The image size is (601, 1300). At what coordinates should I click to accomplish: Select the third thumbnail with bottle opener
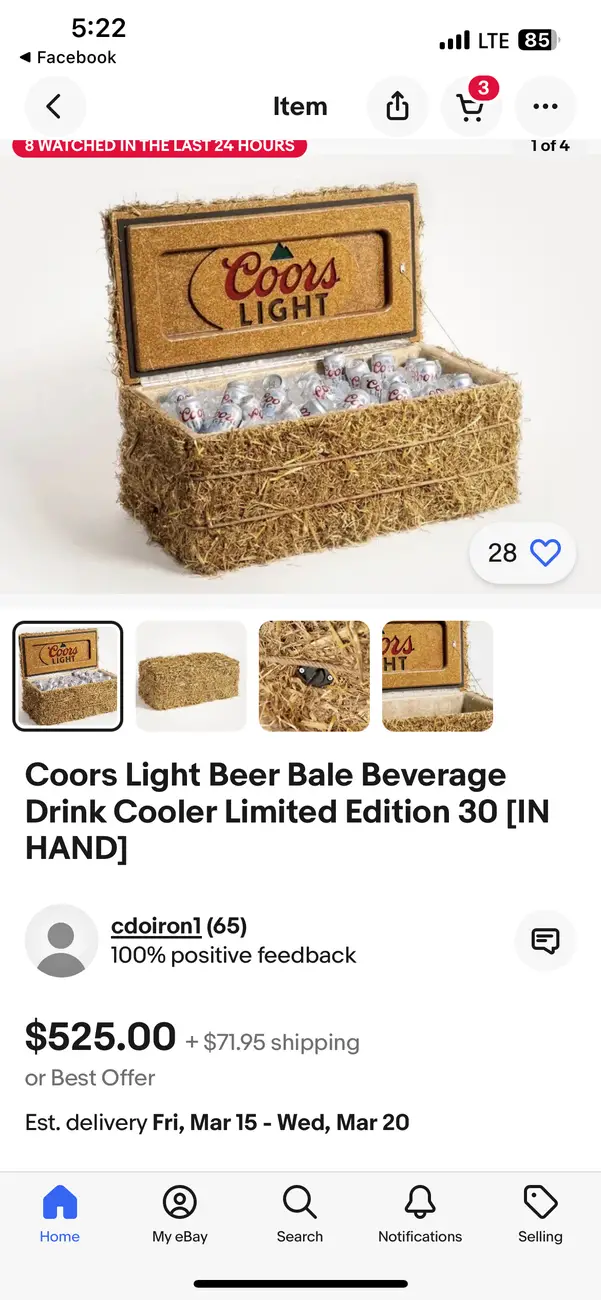(314, 676)
